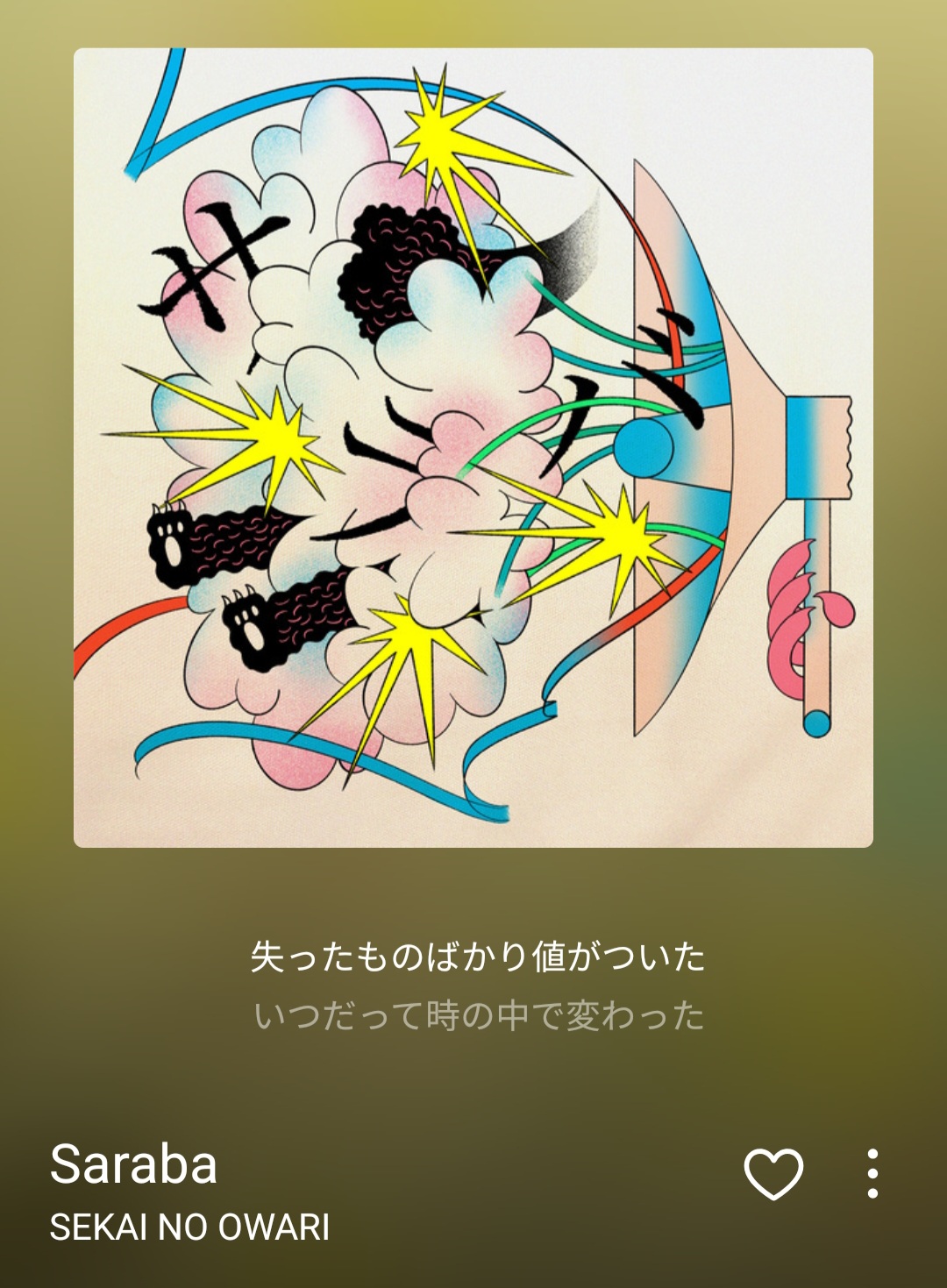
Task: Open the full lyrics view
Action: click(x=478, y=986)
